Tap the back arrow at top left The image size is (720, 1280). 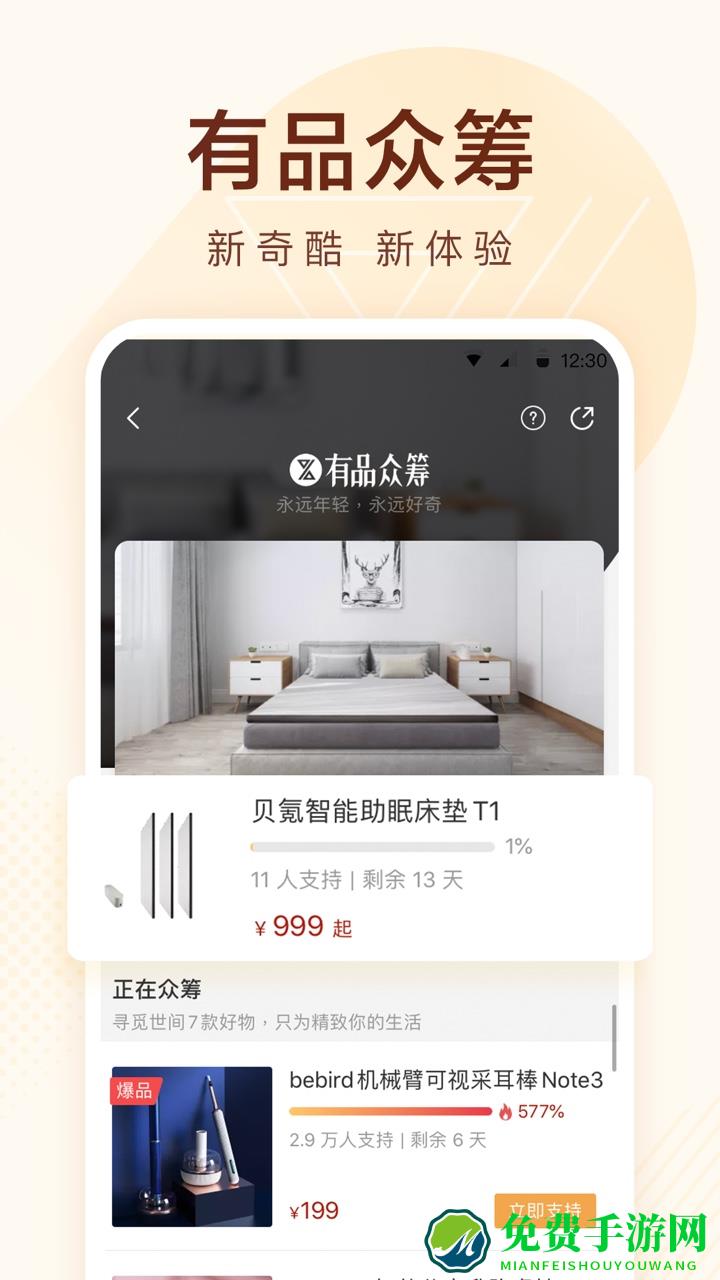133,417
